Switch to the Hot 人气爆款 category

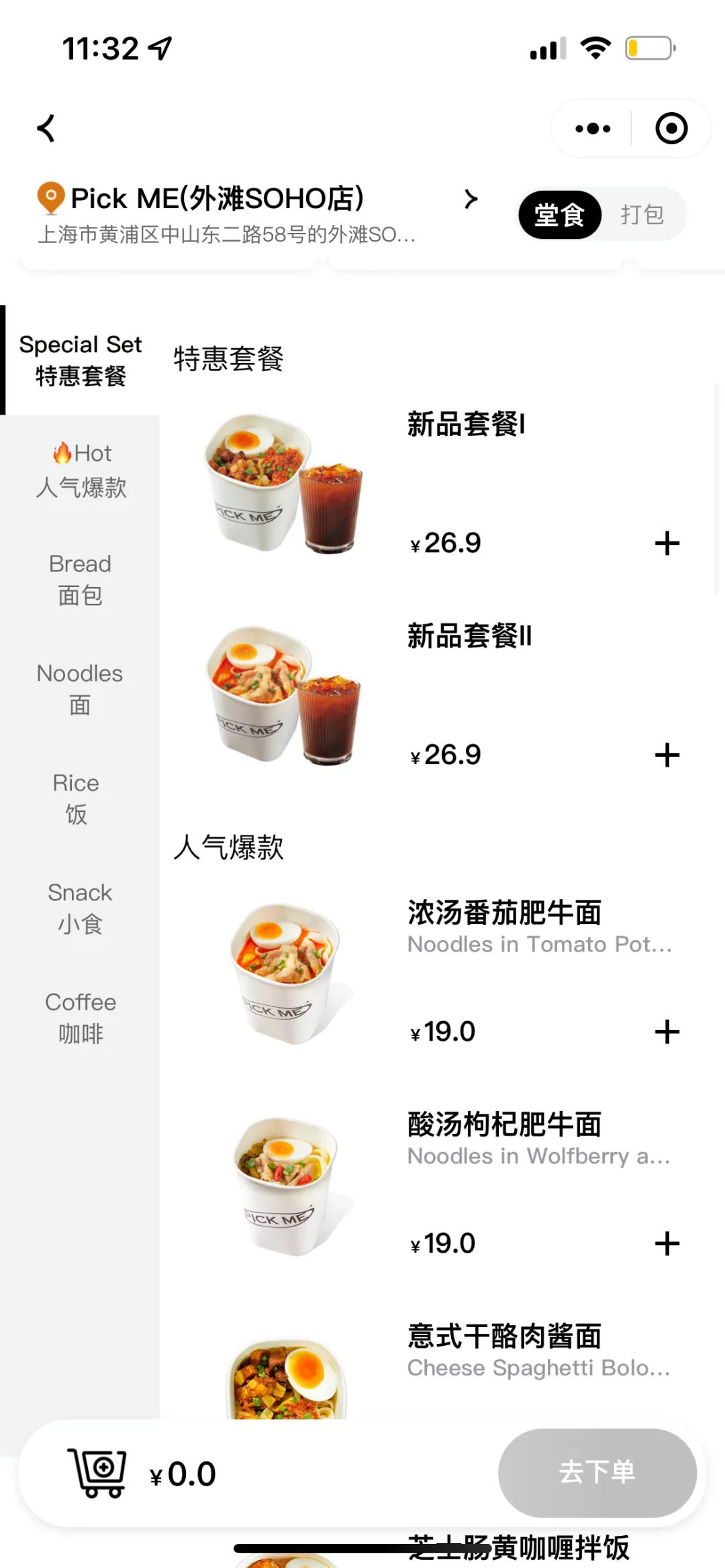(x=81, y=470)
